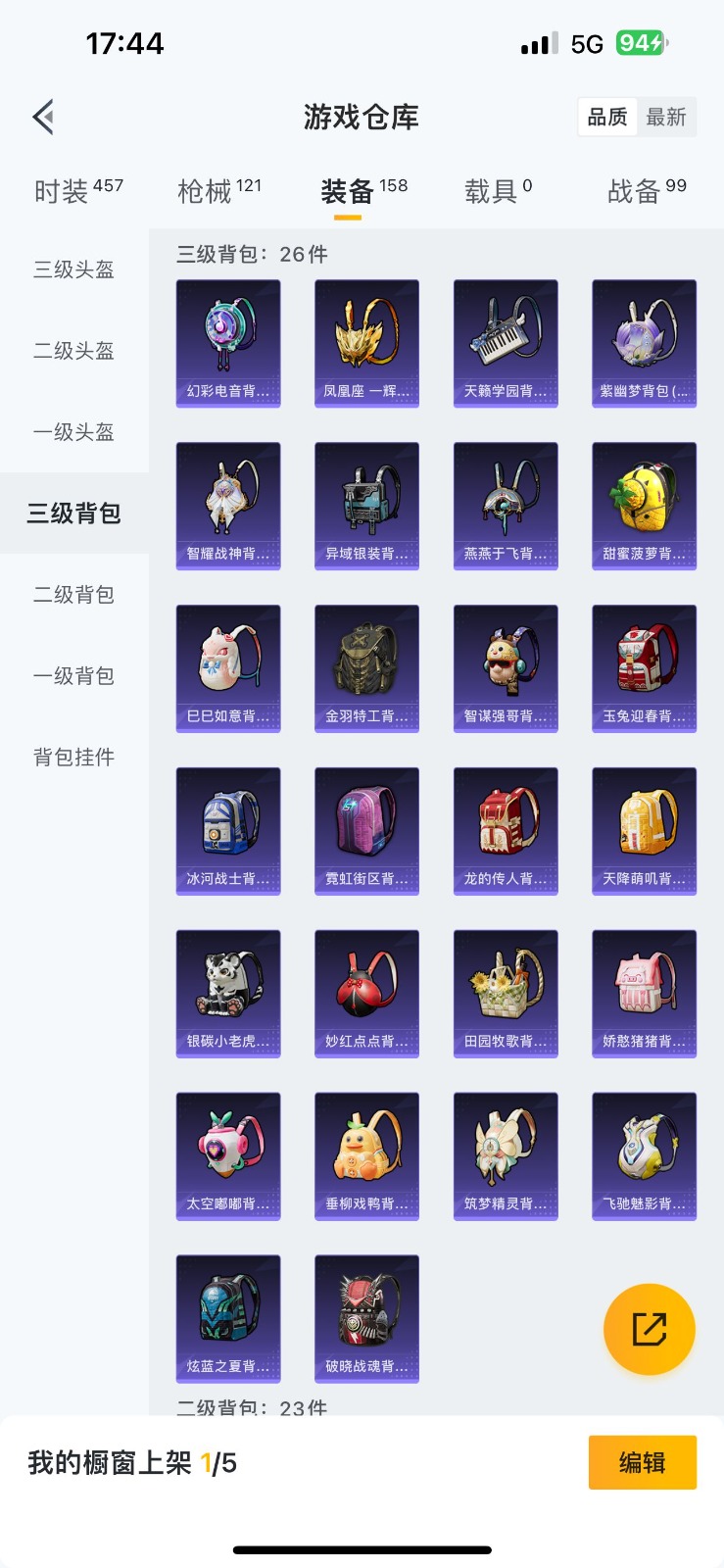Sort items by 品质
Image resolution: width=724 pixels, height=1568 pixels.
pos(607,118)
